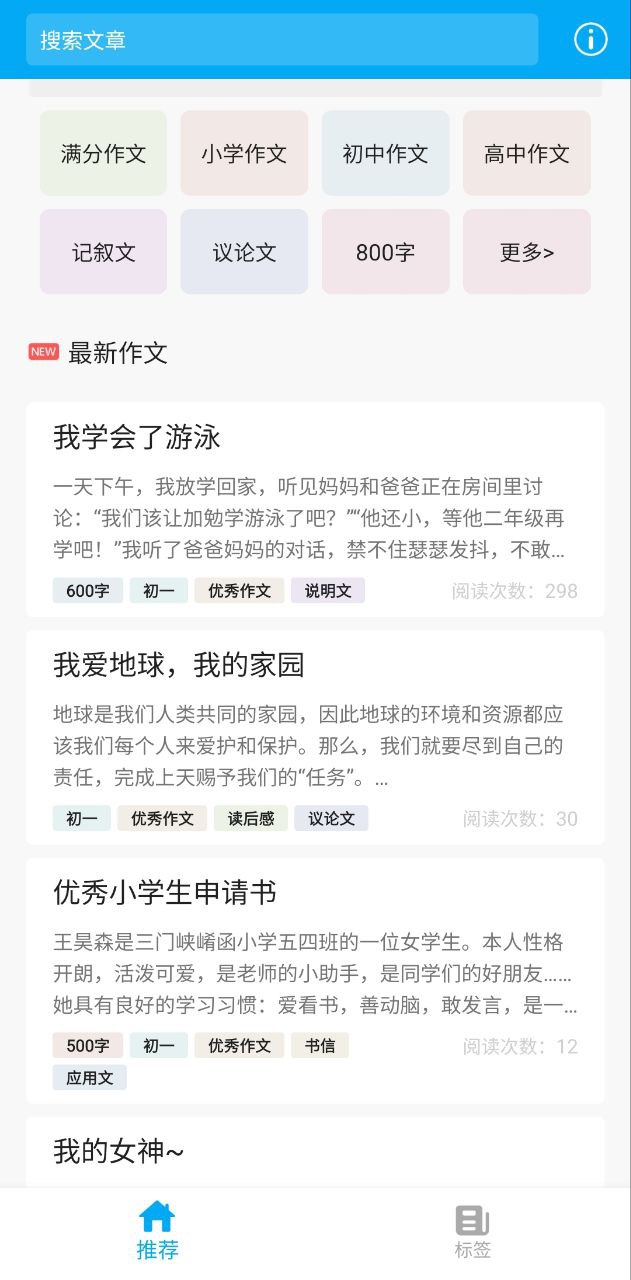Open the article 我学会了游泳
631x1280 pixels.
(137, 437)
